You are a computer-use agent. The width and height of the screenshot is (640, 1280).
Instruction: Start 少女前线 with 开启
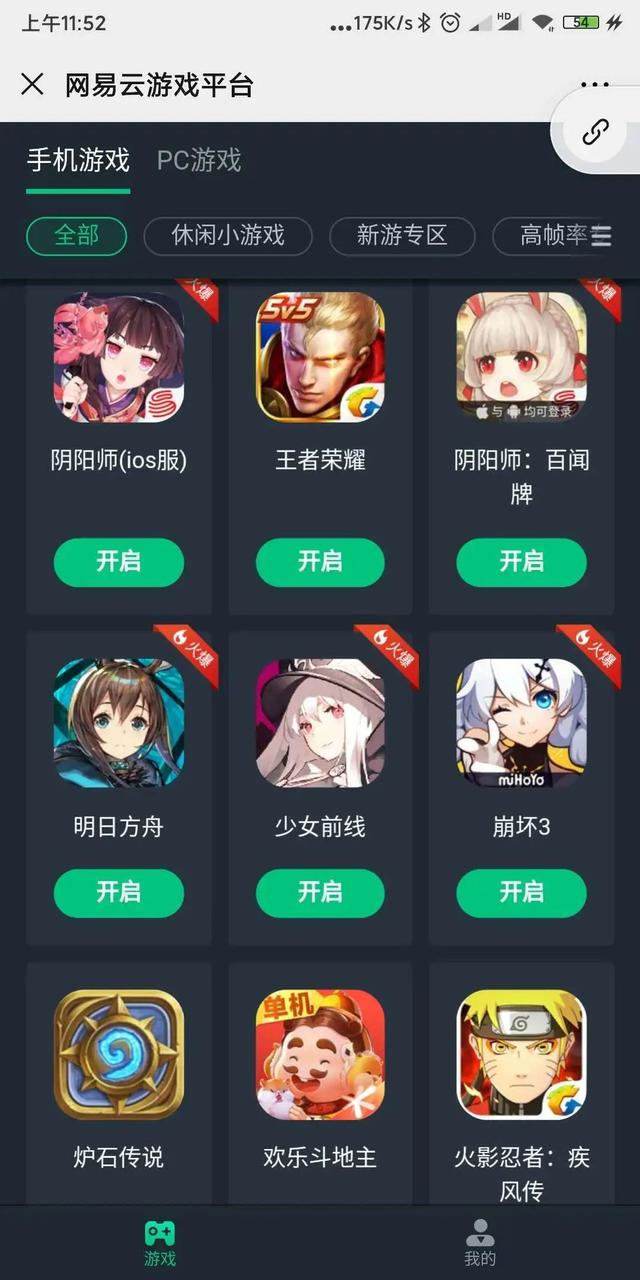coord(320,892)
